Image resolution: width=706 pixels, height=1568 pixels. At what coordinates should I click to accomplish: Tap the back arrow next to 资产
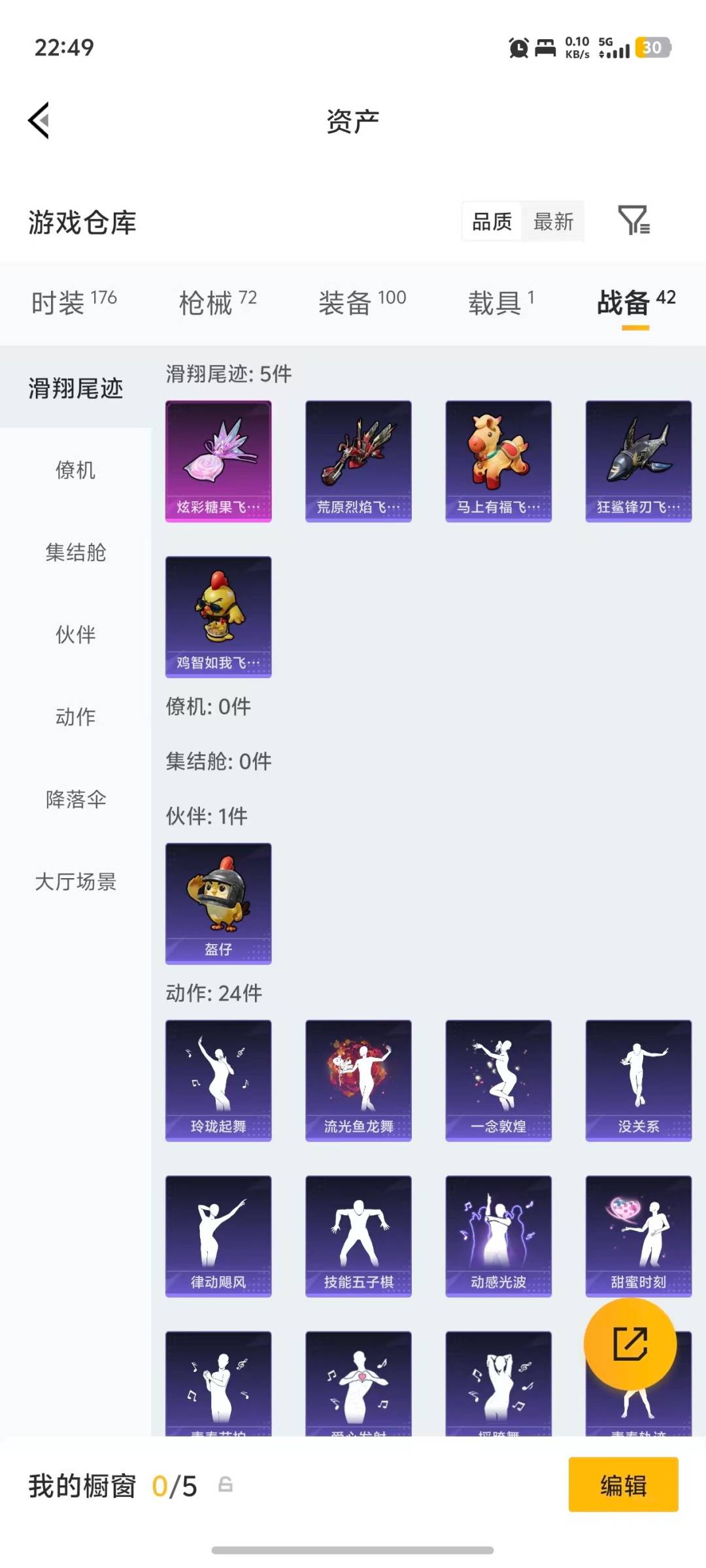click(39, 120)
